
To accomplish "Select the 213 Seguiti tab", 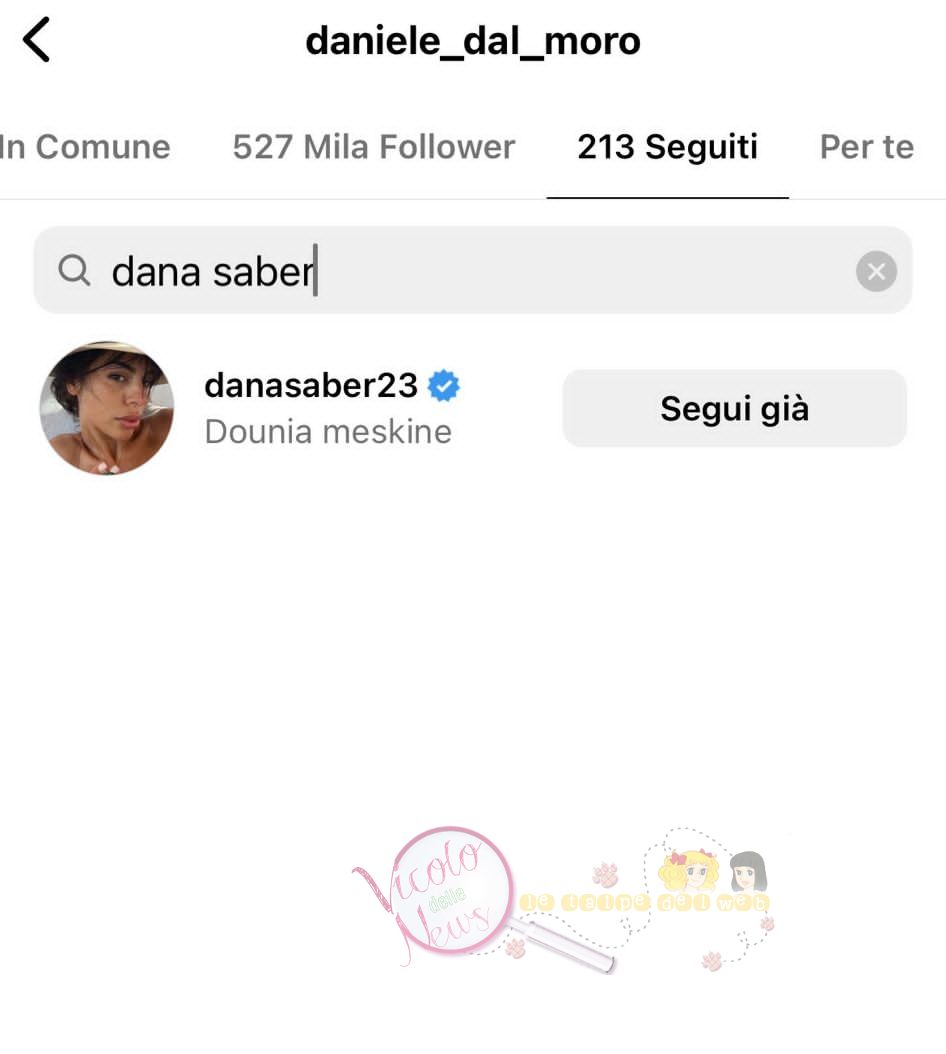I will pos(667,147).
